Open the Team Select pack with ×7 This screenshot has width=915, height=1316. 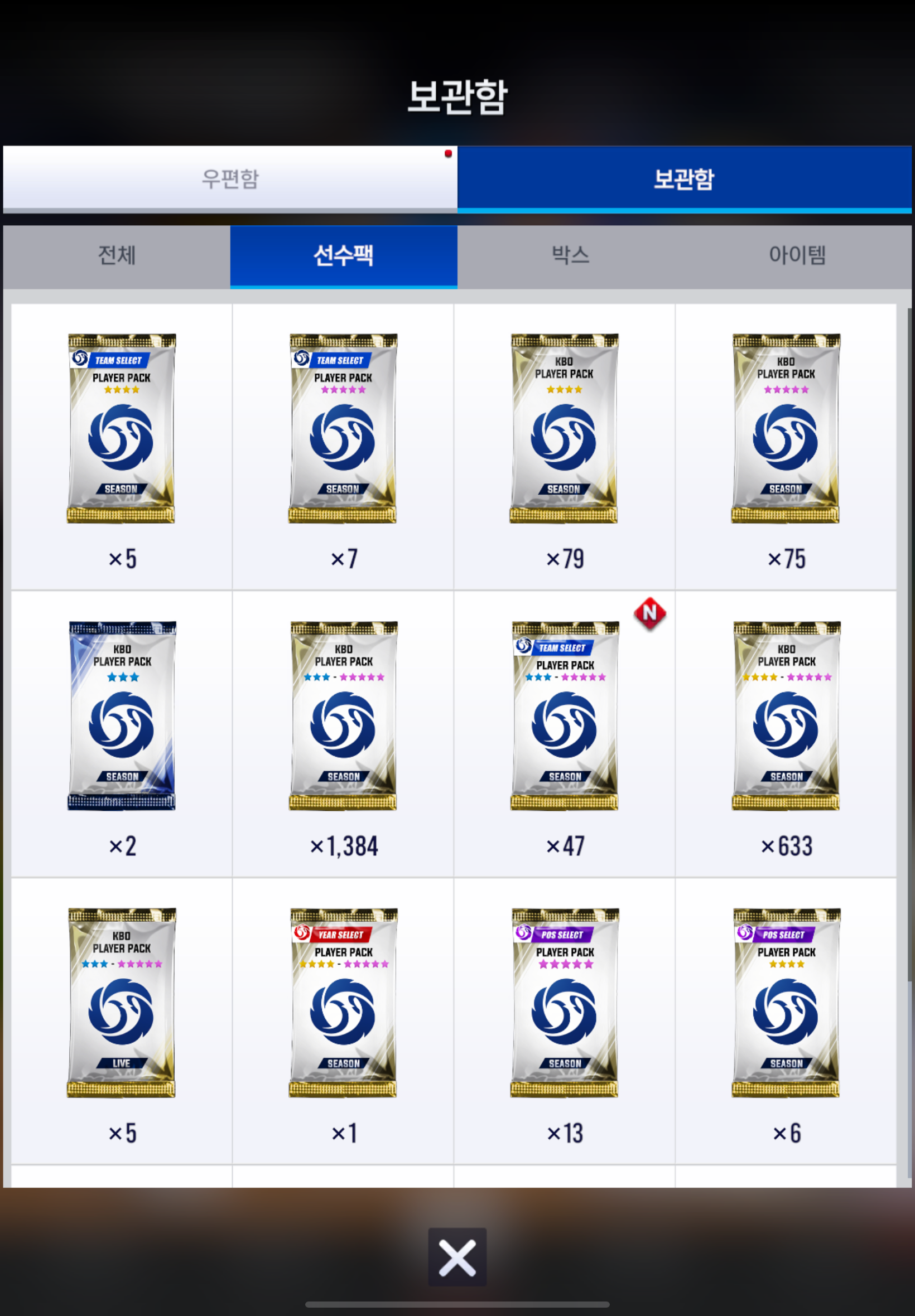coord(343,429)
